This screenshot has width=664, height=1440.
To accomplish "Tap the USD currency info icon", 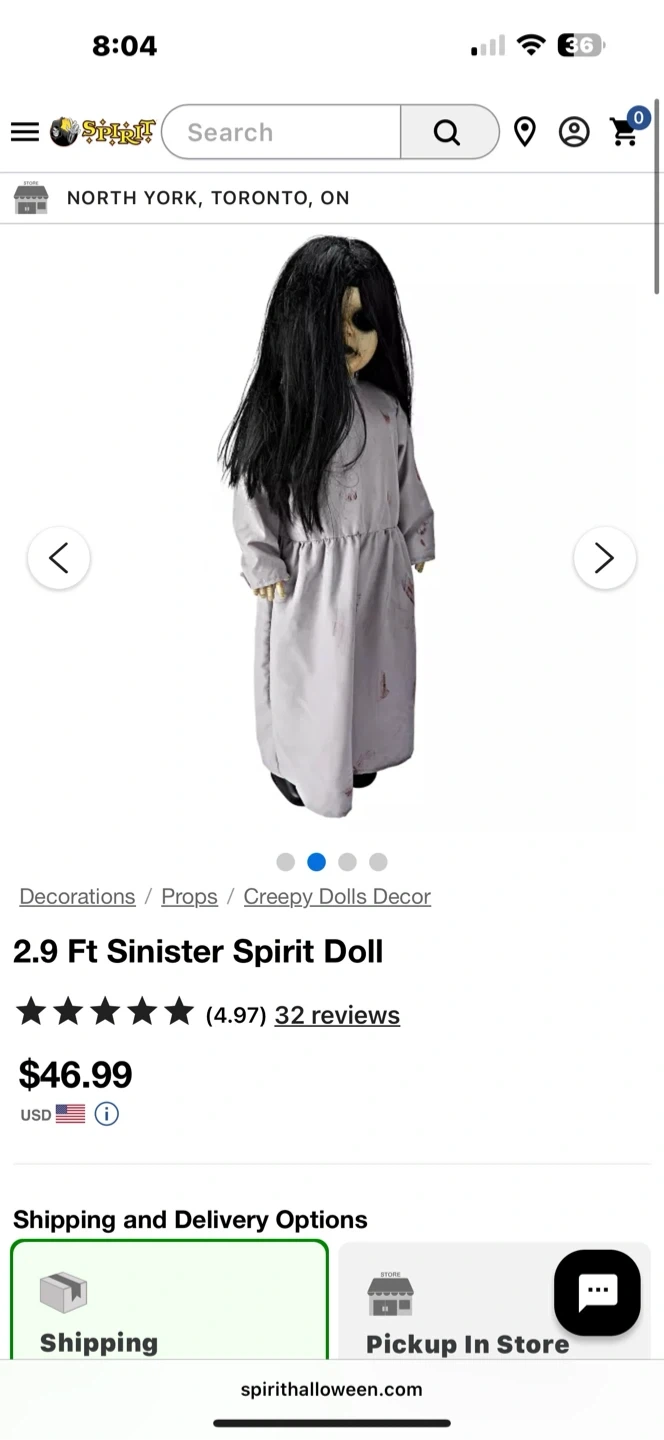I will click(107, 1114).
